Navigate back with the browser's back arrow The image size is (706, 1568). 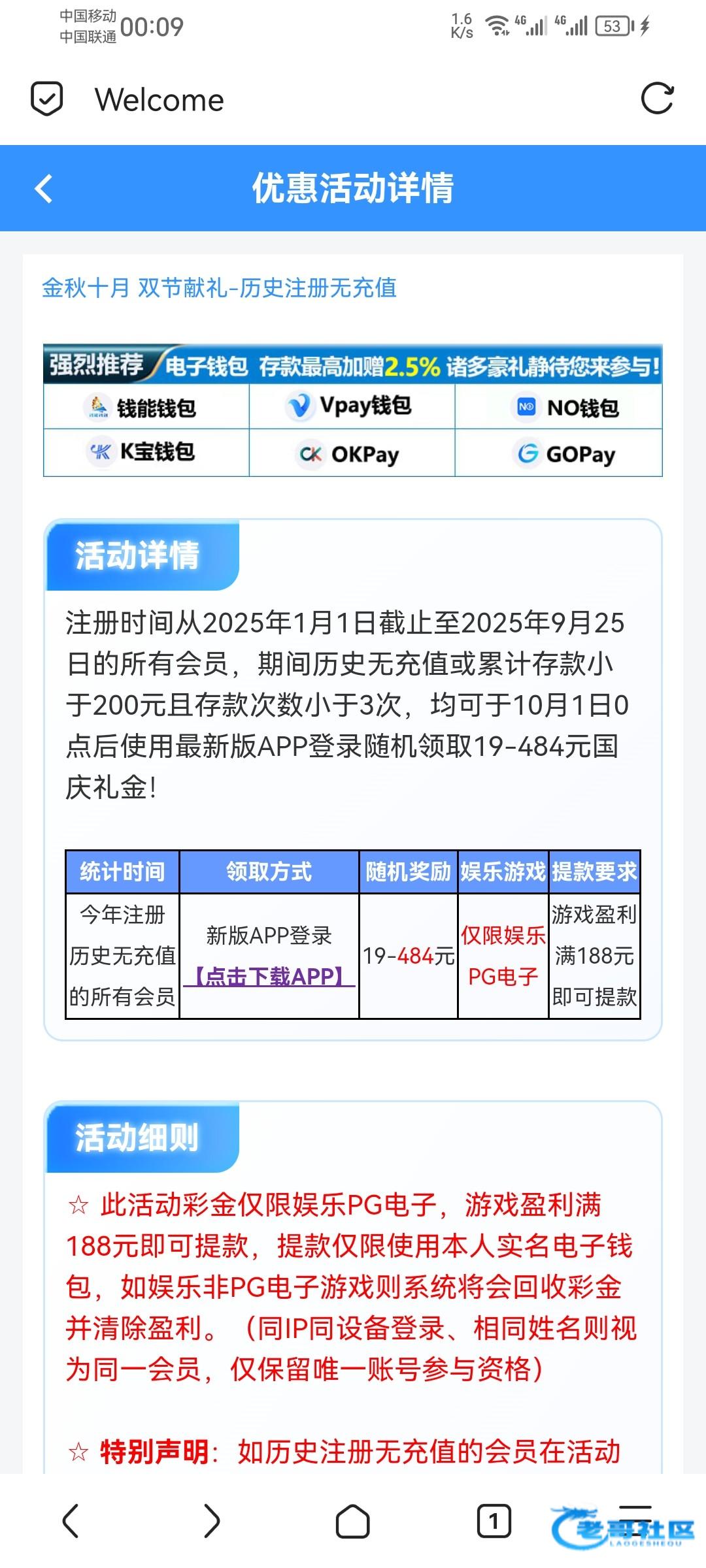(x=71, y=1521)
